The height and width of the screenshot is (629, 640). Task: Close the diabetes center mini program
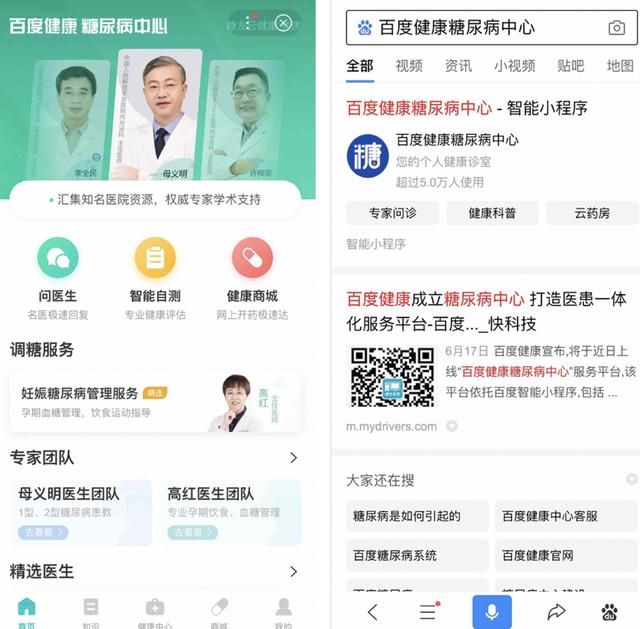[x=284, y=23]
